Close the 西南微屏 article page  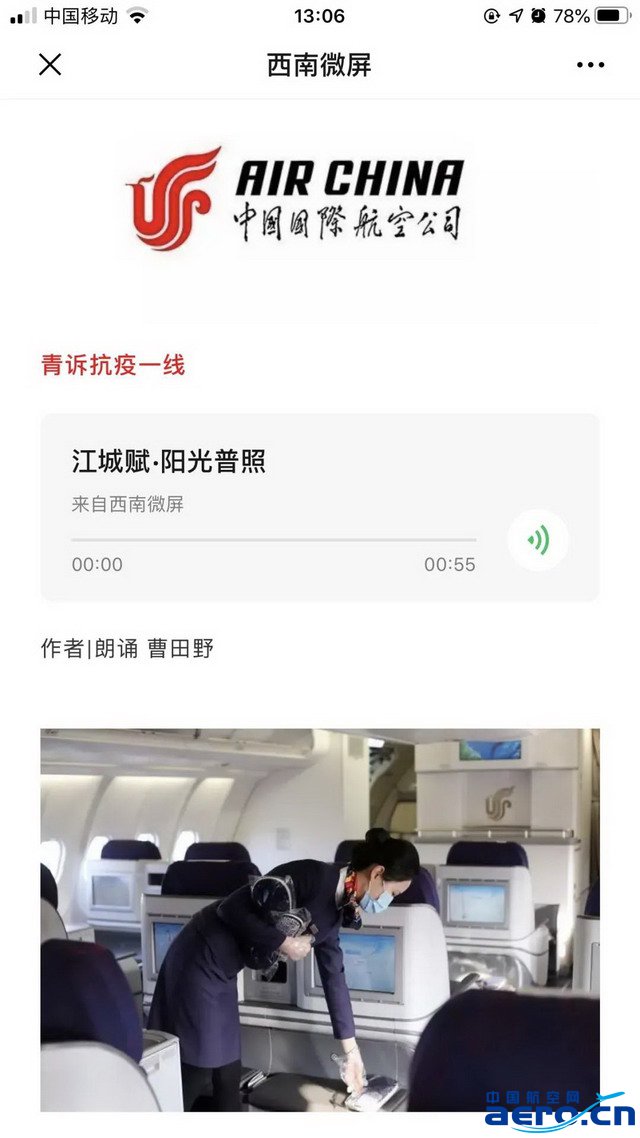50,65
